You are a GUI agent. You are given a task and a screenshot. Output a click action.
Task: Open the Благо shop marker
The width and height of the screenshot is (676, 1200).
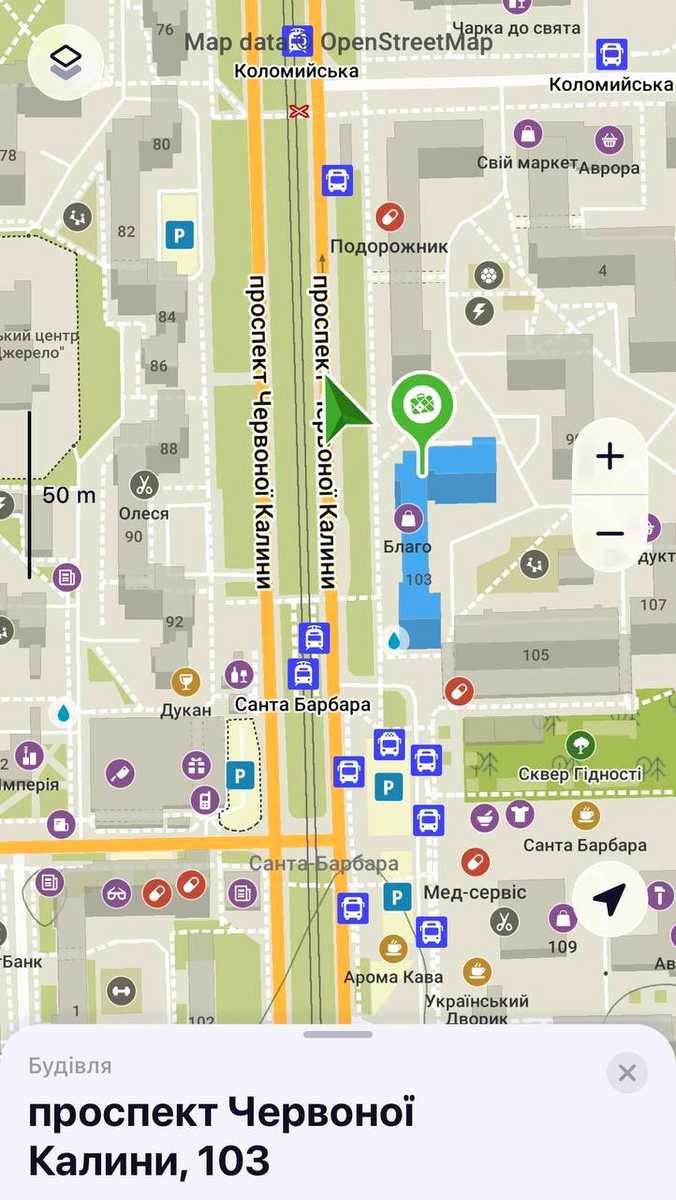coord(408,517)
